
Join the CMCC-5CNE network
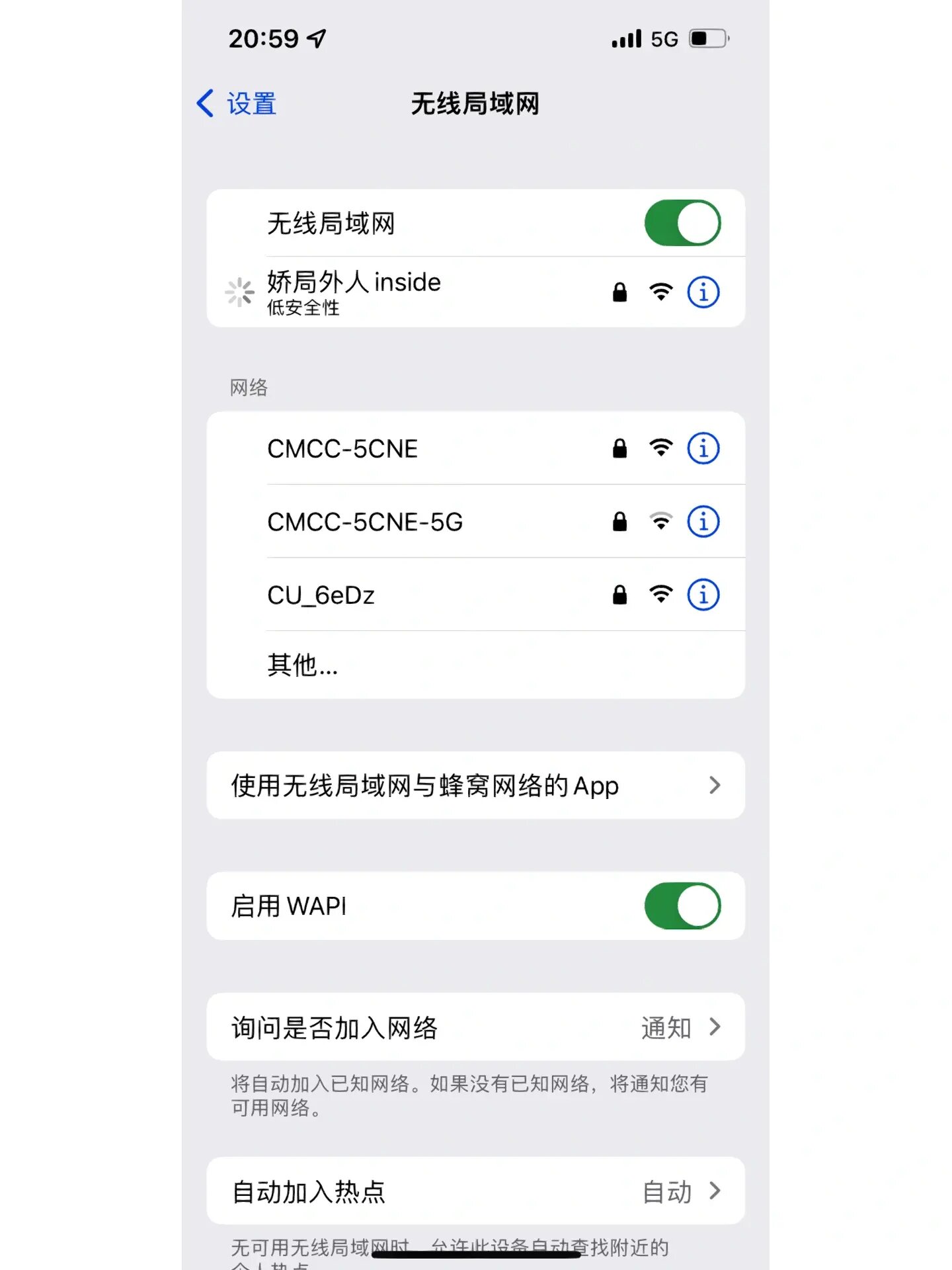coord(397,449)
